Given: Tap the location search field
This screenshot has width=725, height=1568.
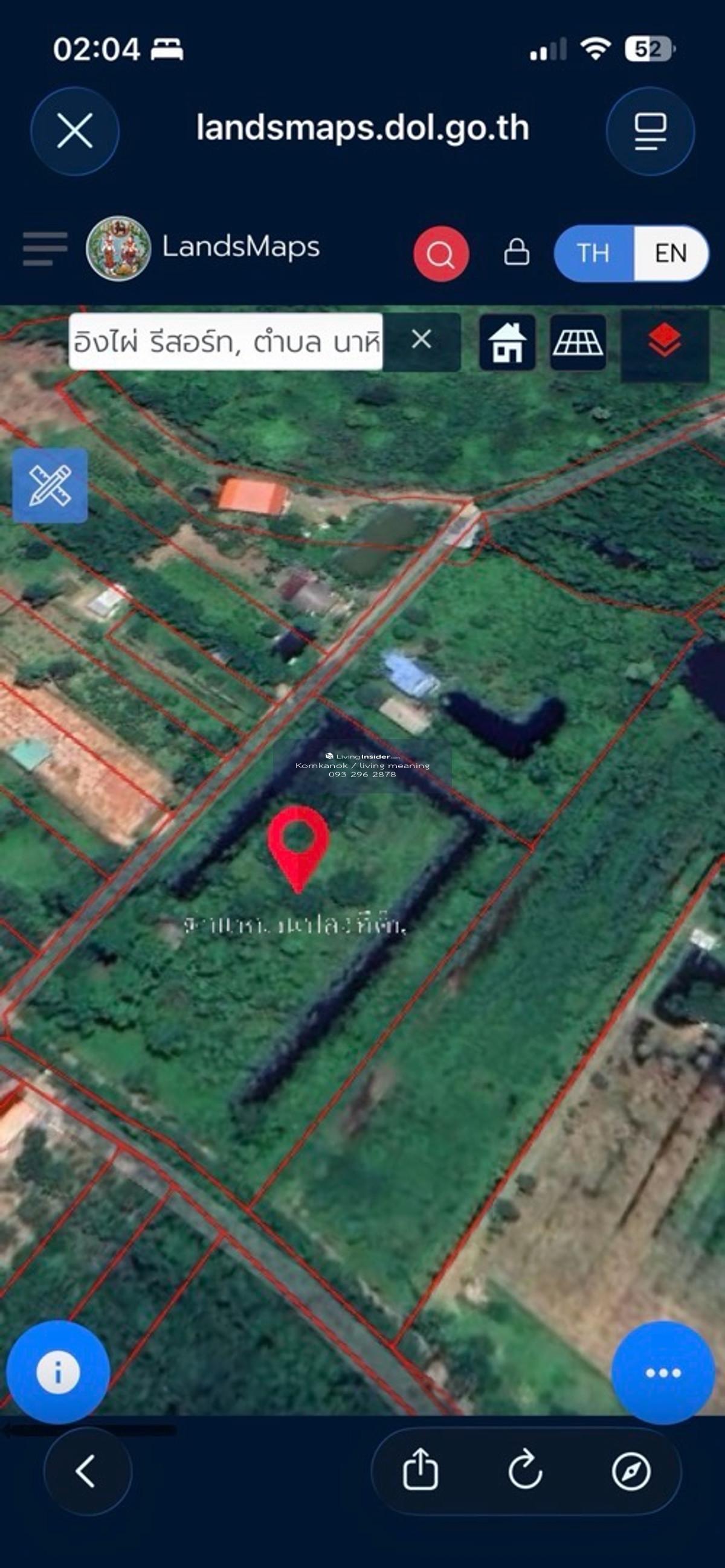Looking at the screenshot, I should [x=225, y=342].
